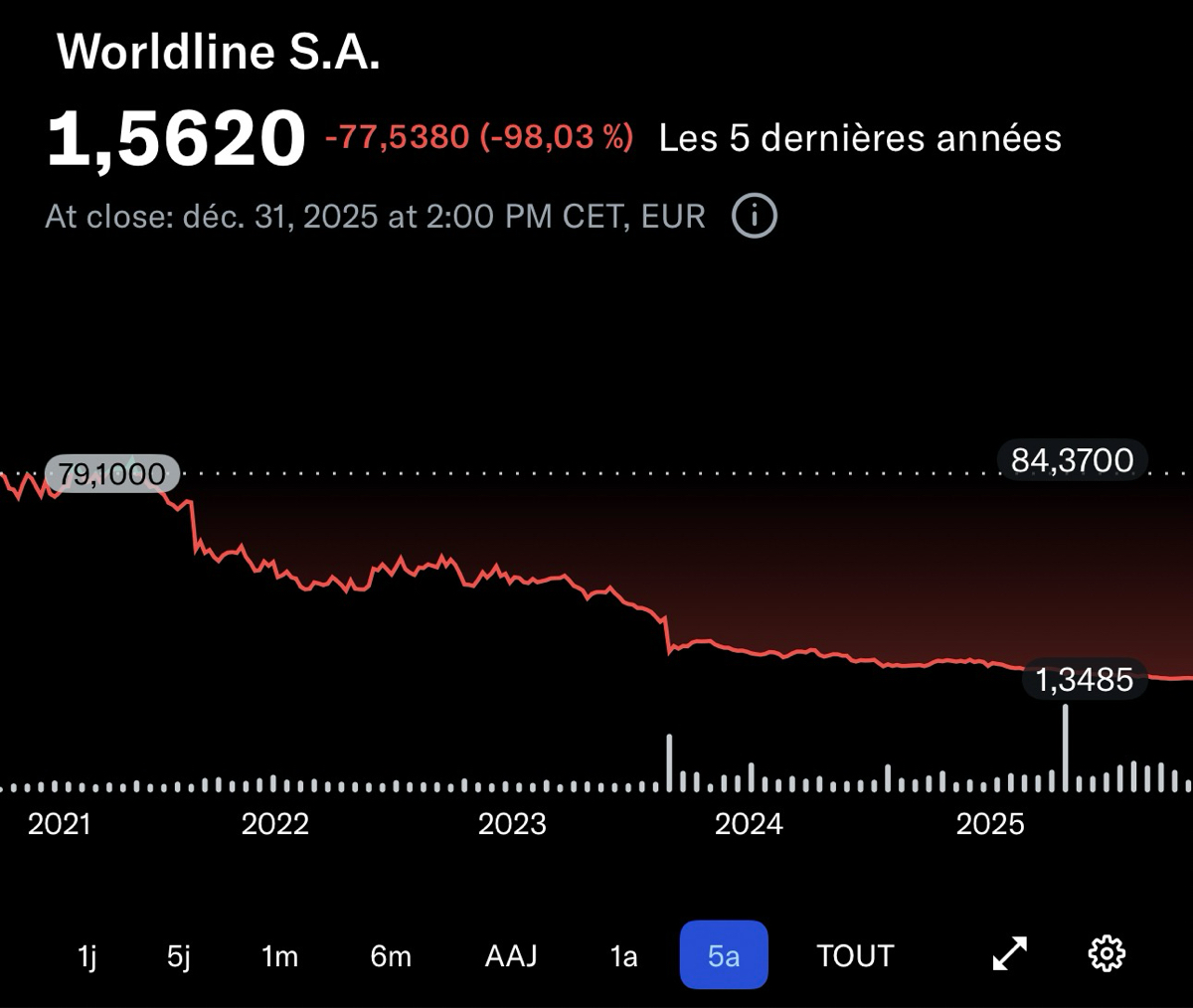View the 1a chart range

coord(623,956)
